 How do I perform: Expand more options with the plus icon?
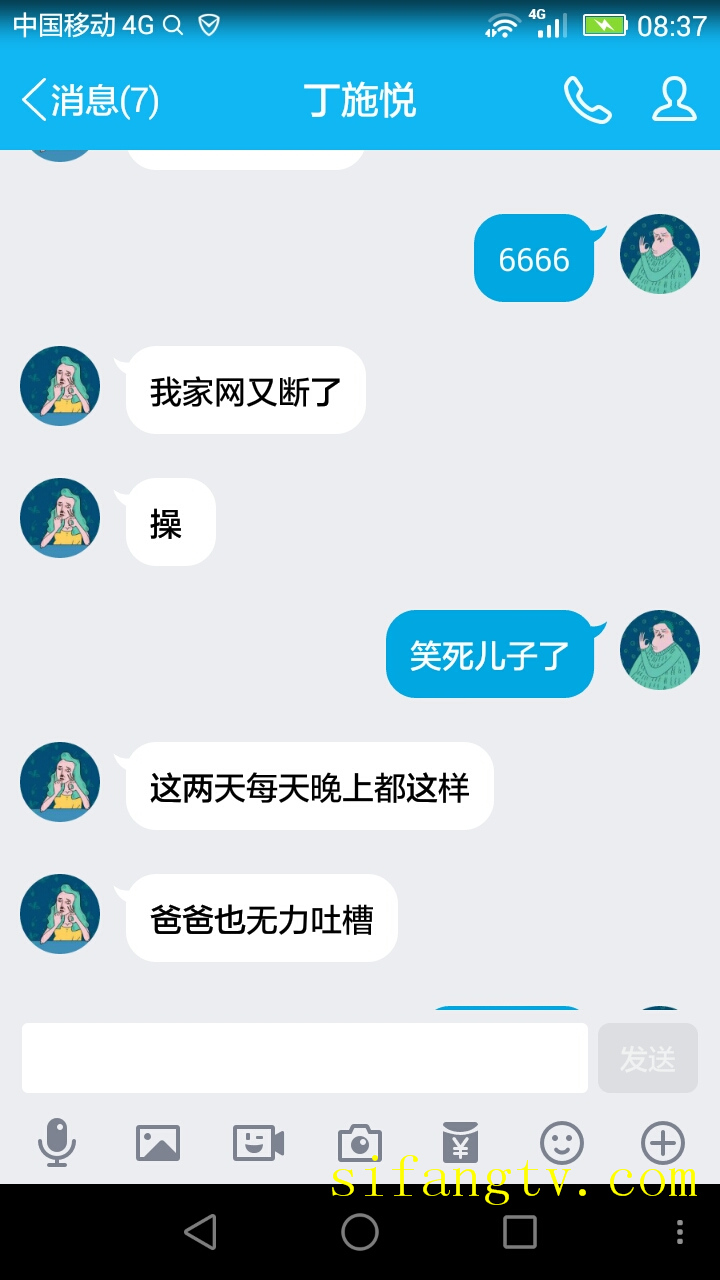point(662,1142)
